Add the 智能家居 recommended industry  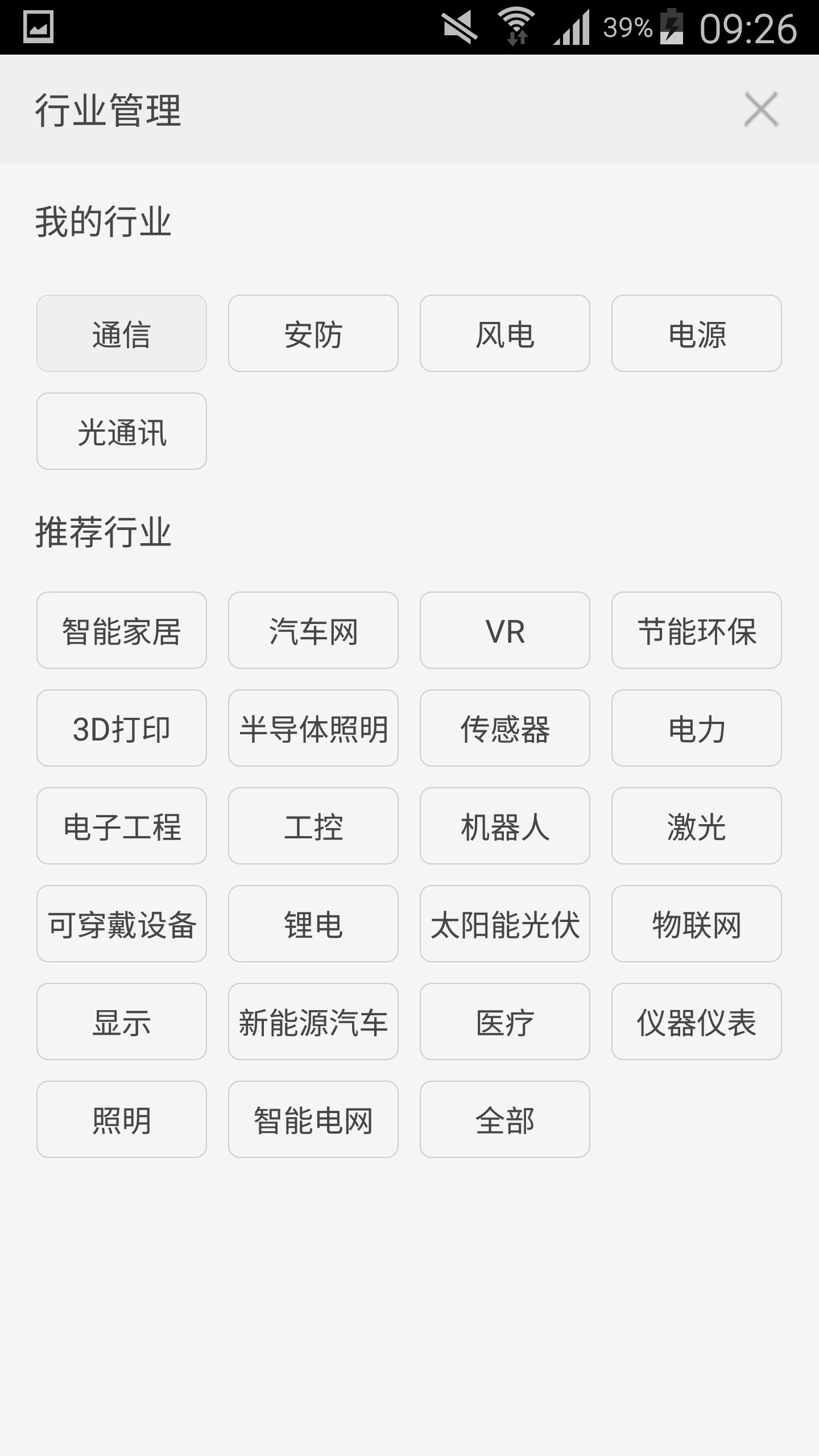[121, 630]
